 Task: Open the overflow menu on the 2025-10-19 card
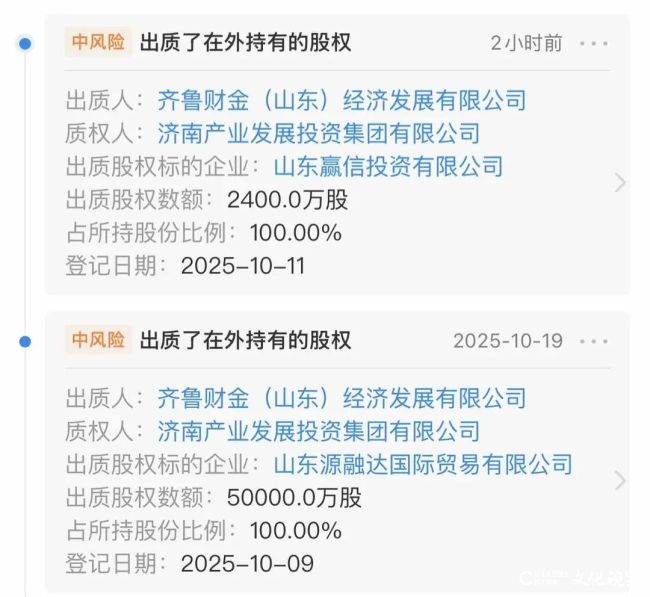(594, 342)
